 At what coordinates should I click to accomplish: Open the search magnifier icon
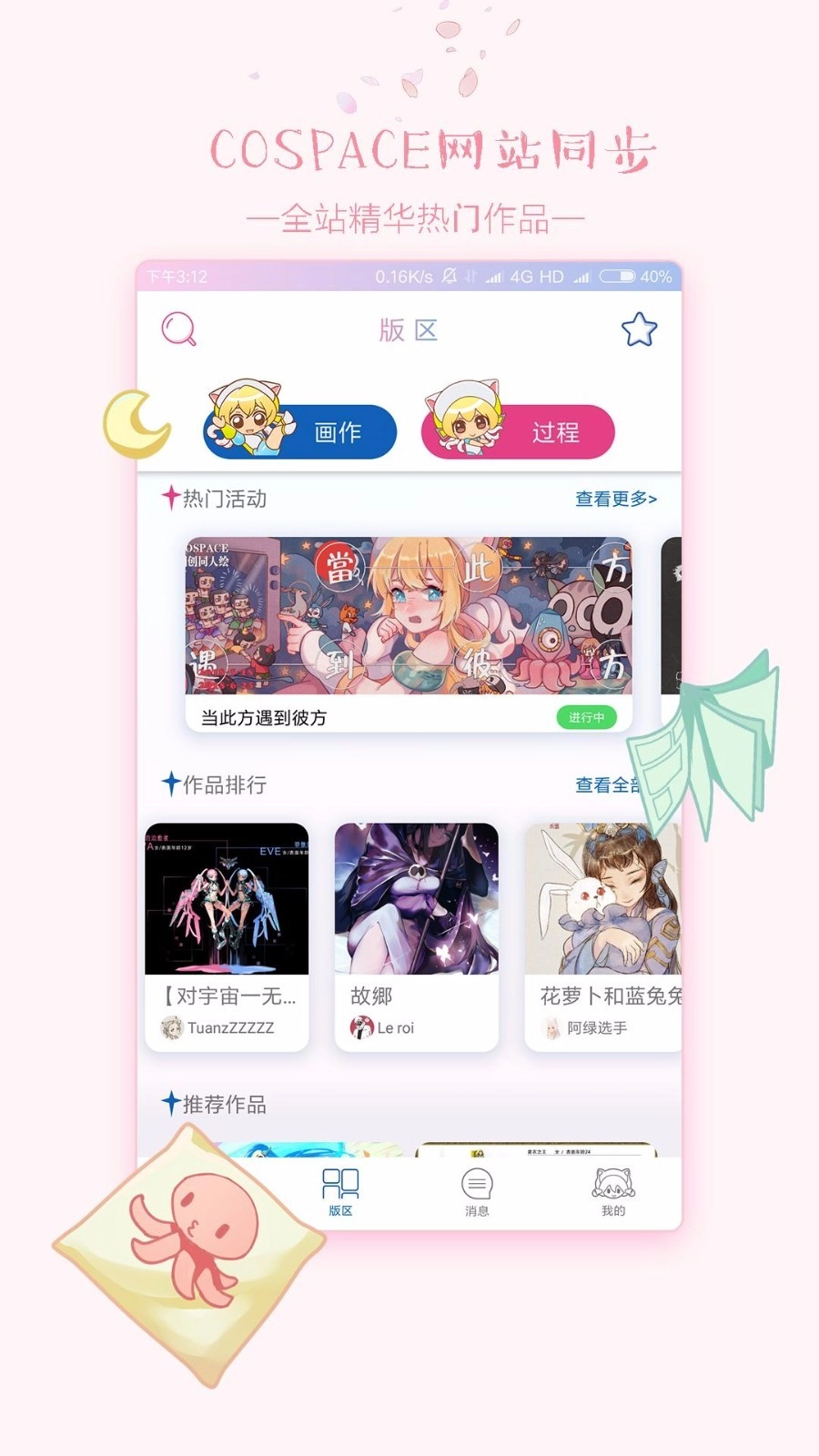pyautogui.click(x=178, y=329)
